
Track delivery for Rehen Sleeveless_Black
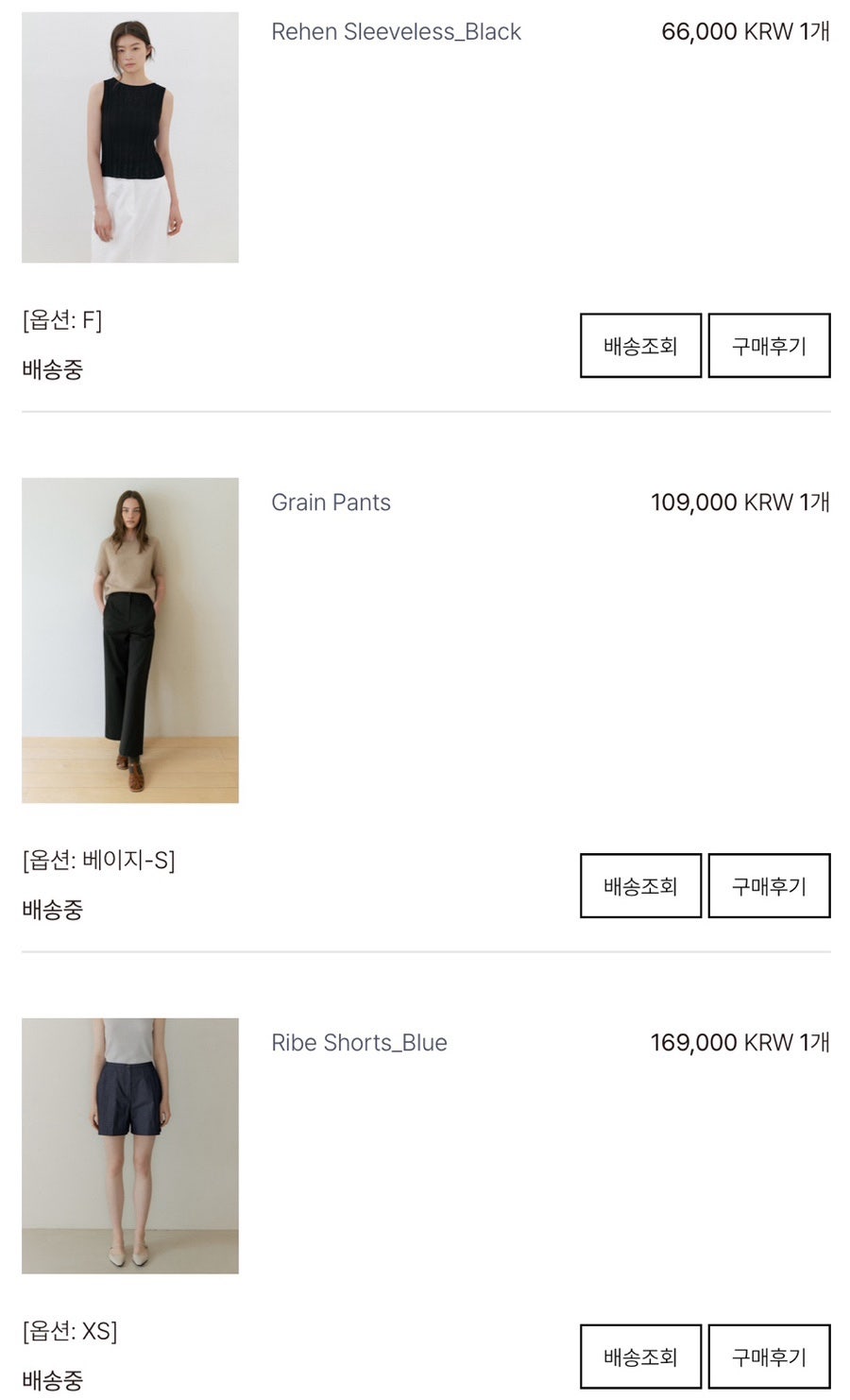(x=640, y=346)
